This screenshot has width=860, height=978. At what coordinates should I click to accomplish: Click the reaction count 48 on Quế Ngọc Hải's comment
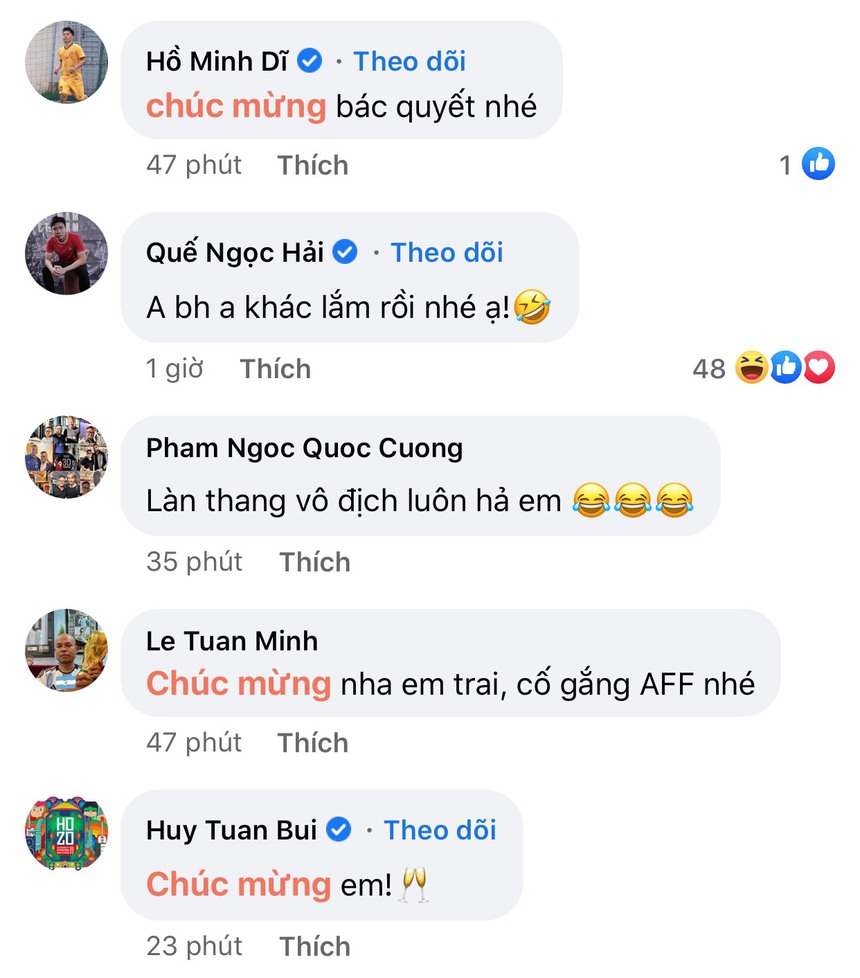click(709, 369)
